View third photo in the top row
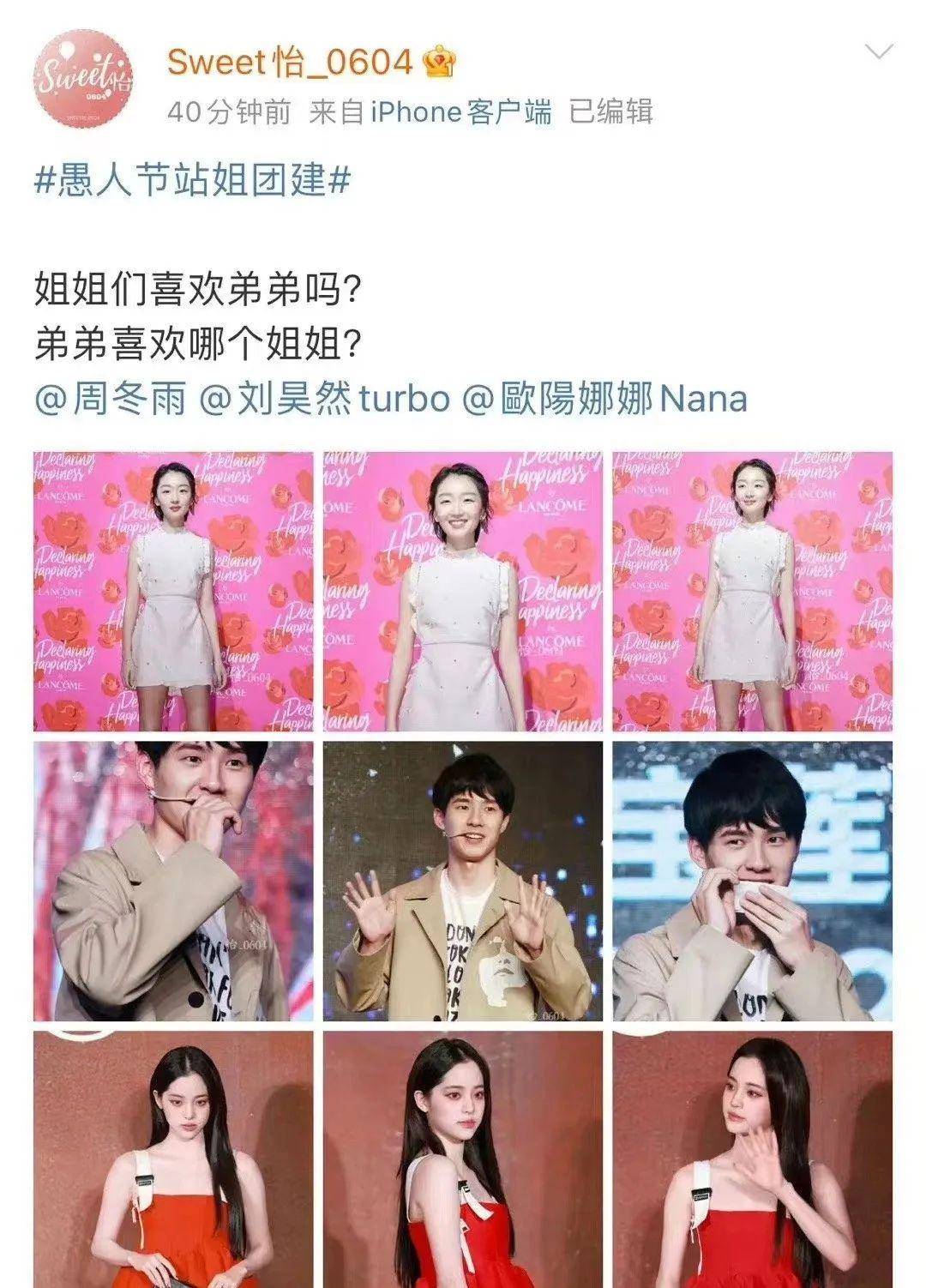This screenshot has height=1288, width=926. [x=752, y=591]
